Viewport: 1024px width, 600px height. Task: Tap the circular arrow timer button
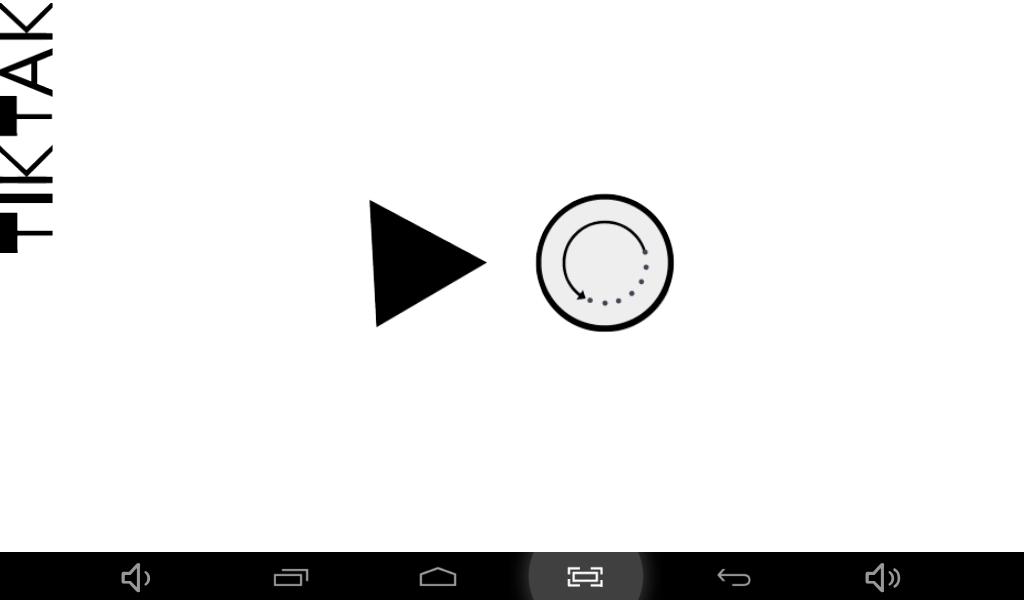(x=605, y=263)
